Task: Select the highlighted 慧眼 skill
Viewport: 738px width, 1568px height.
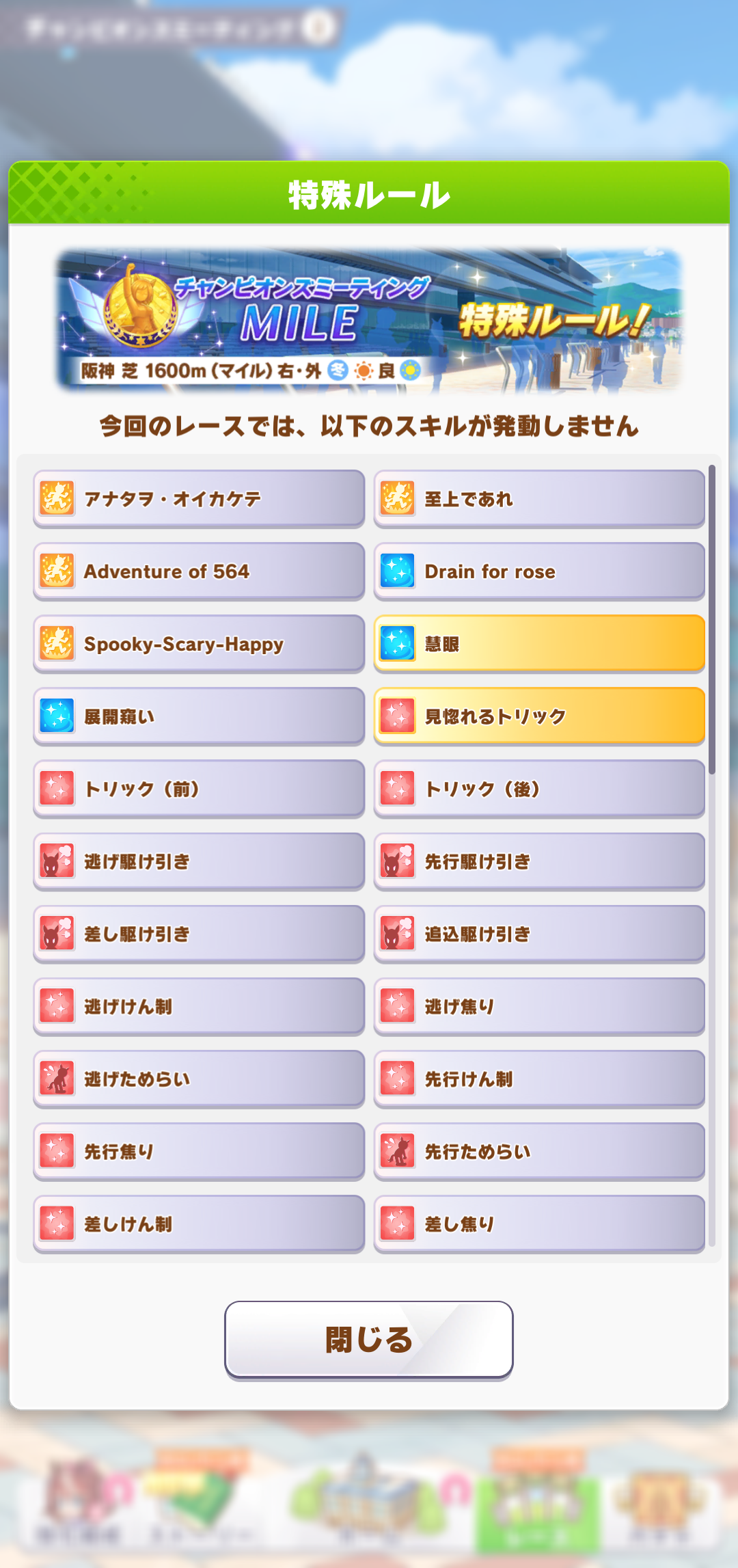Action: click(x=539, y=644)
